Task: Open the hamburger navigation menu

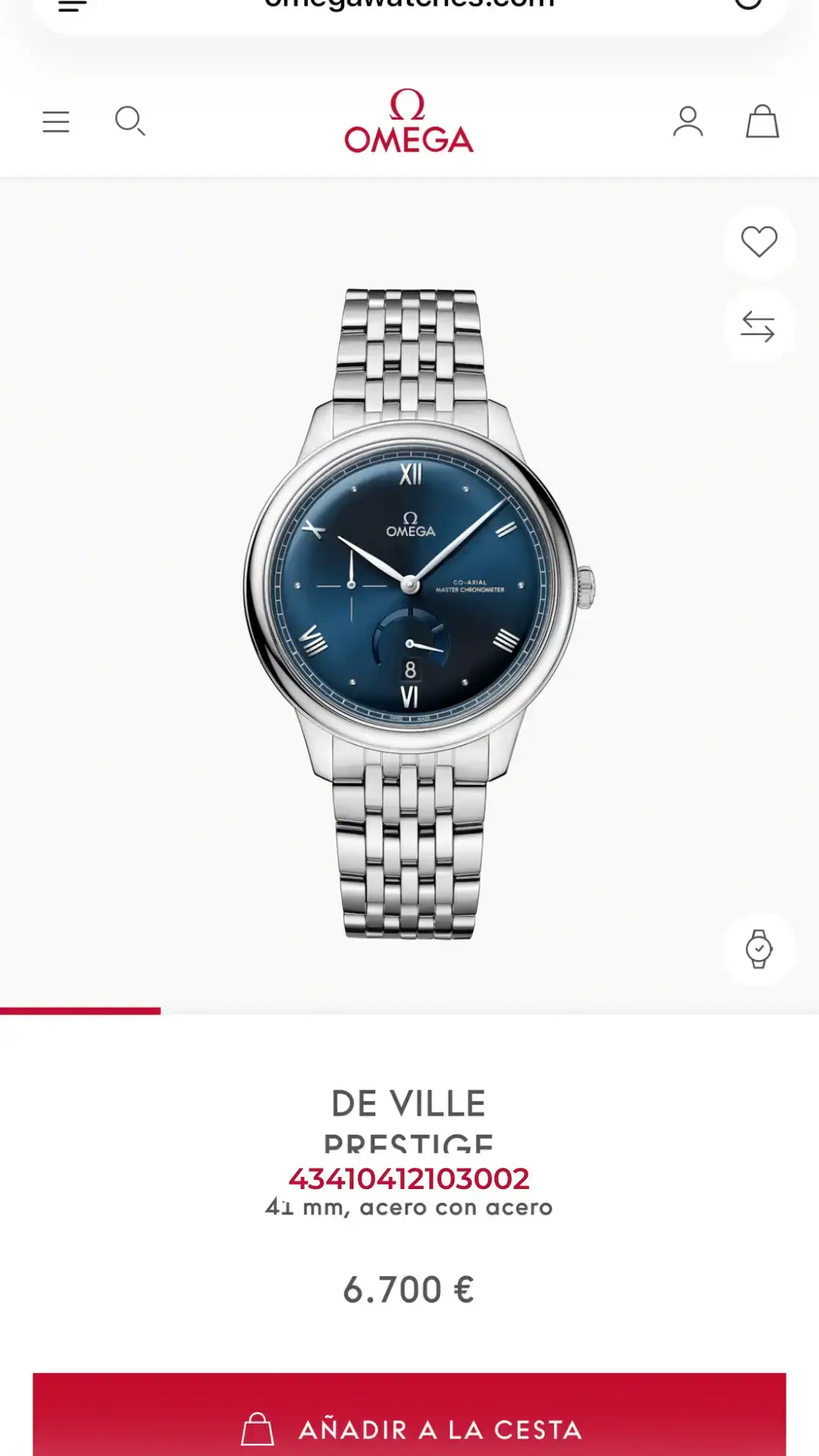Action: [x=55, y=121]
